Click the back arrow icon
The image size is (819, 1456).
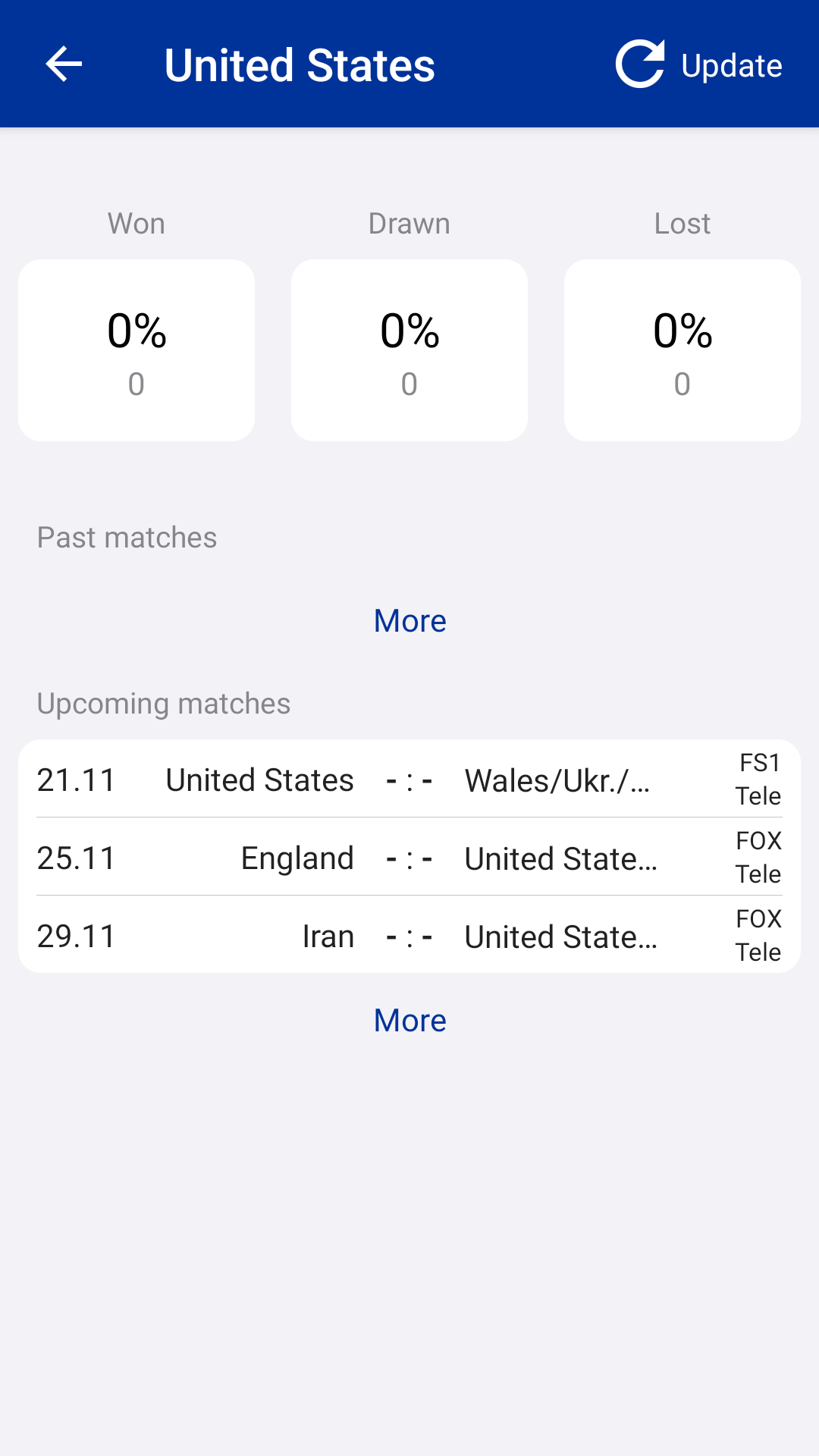pyautogui.click(x=64, y=64)
